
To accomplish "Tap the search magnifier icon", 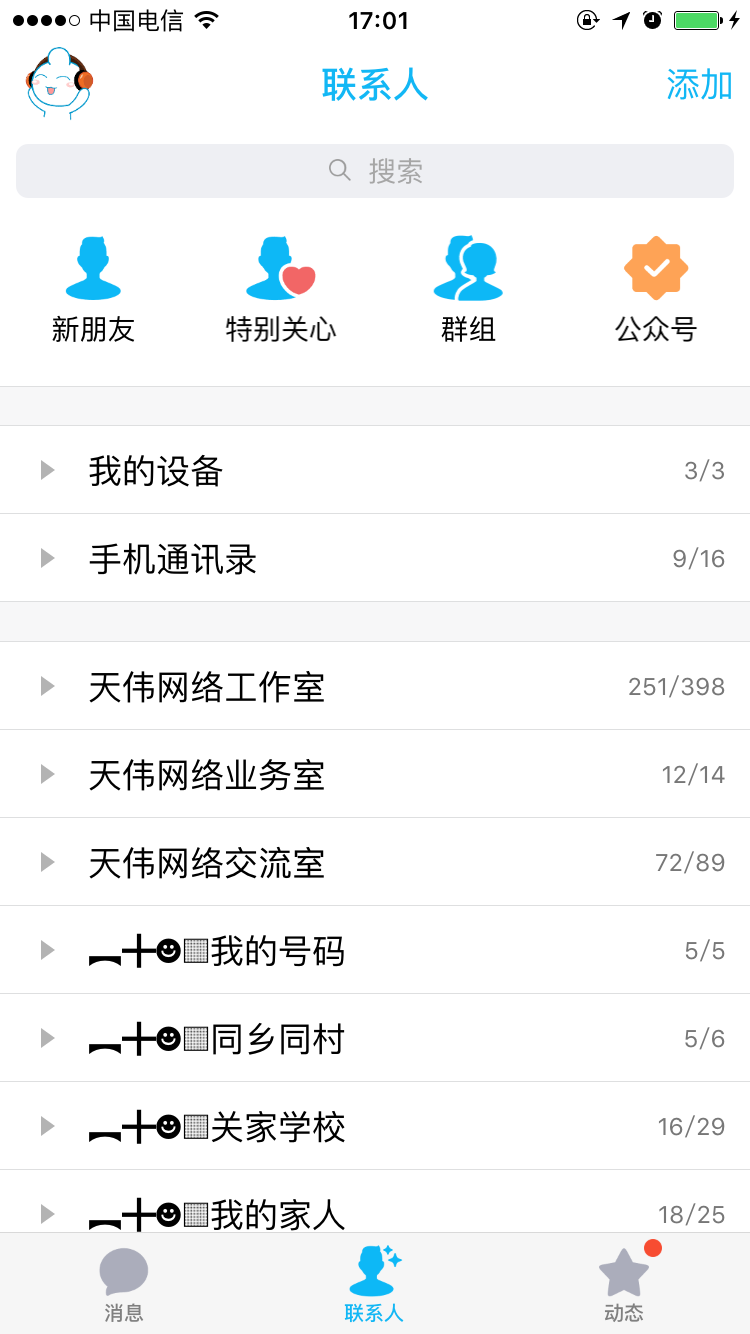I will pyautogui.click(x=340, y=170).
